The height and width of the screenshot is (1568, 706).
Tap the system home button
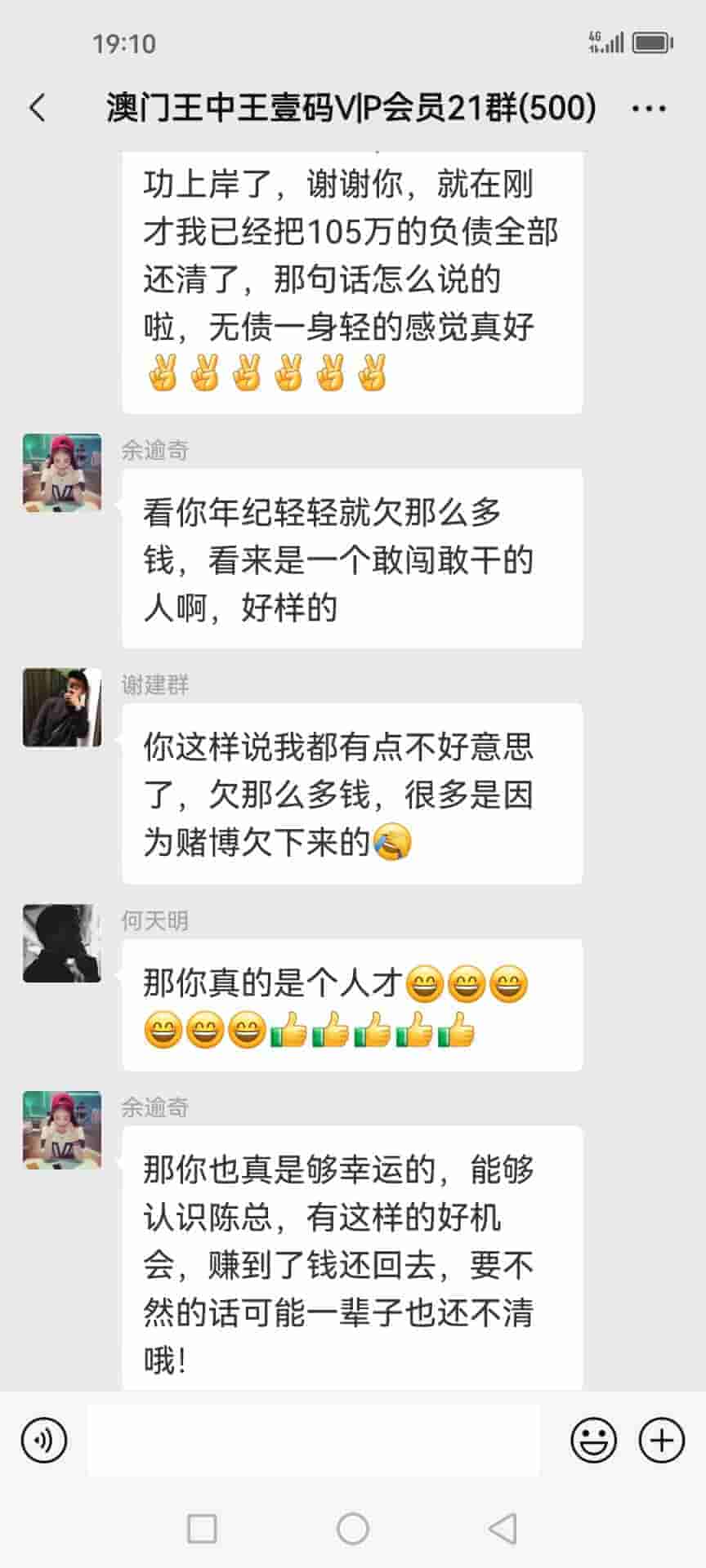353,1528
